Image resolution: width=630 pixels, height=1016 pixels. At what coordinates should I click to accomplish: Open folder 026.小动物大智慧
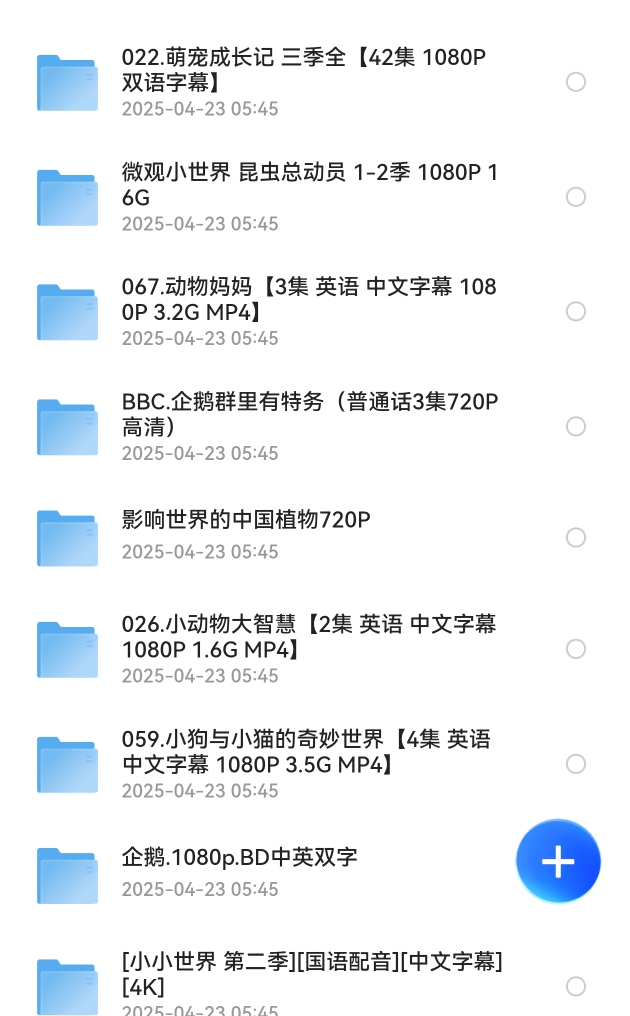pos(315,649)
